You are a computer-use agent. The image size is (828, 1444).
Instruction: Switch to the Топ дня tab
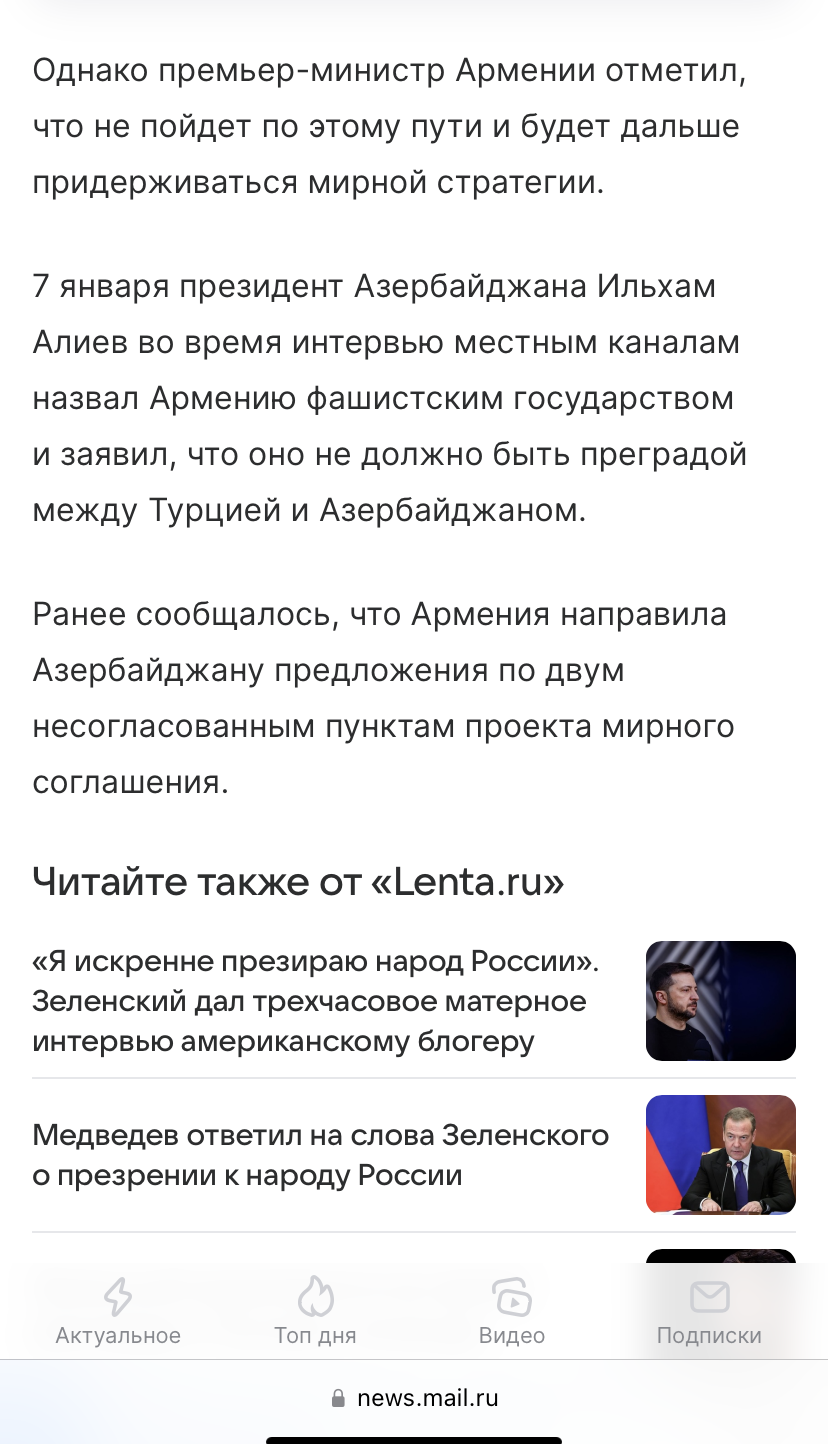click(315, 1312)
